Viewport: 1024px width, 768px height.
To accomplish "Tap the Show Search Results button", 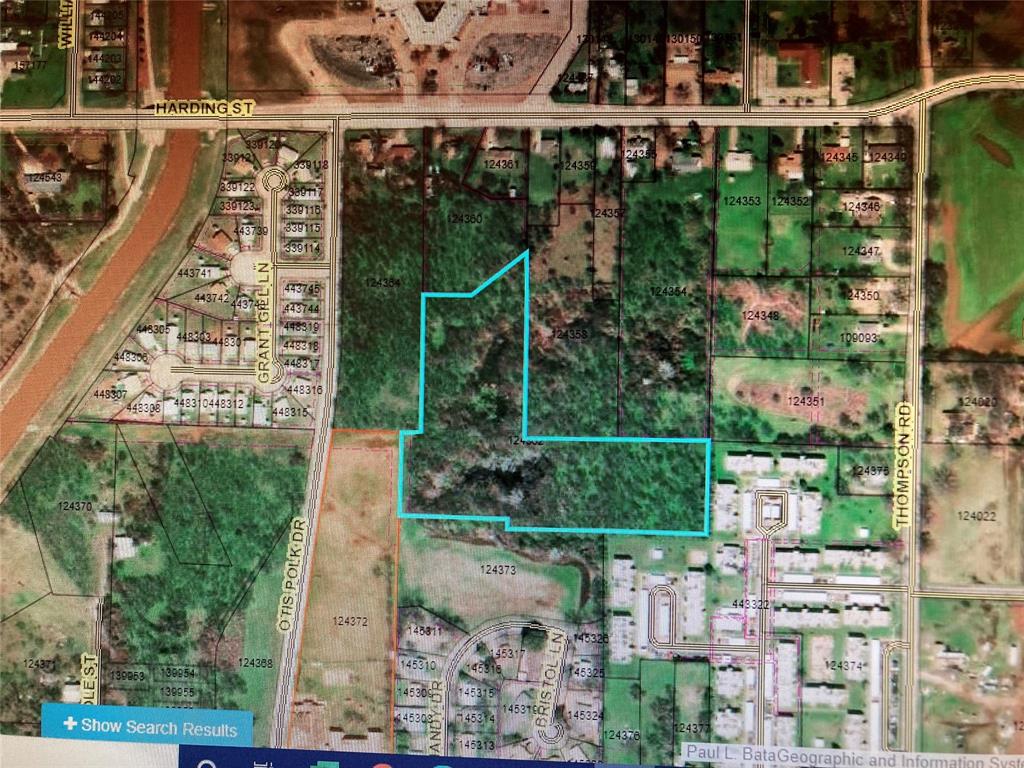I will point(148,726).
